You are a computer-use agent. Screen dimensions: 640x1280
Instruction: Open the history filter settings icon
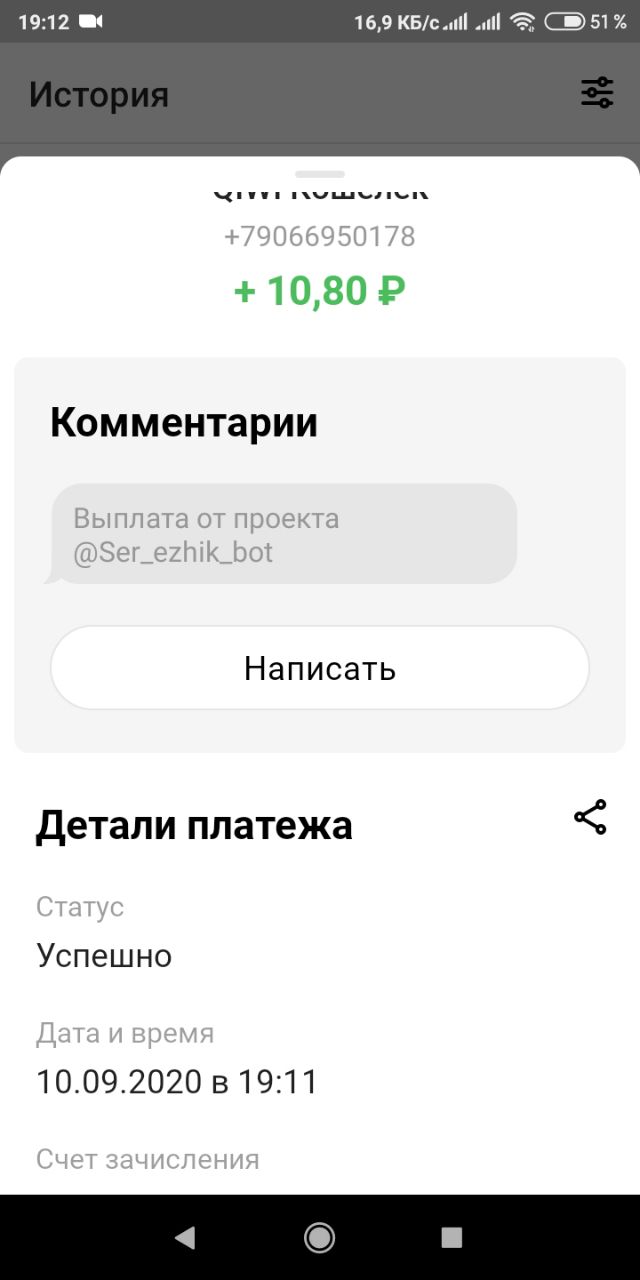coord(597,93)
